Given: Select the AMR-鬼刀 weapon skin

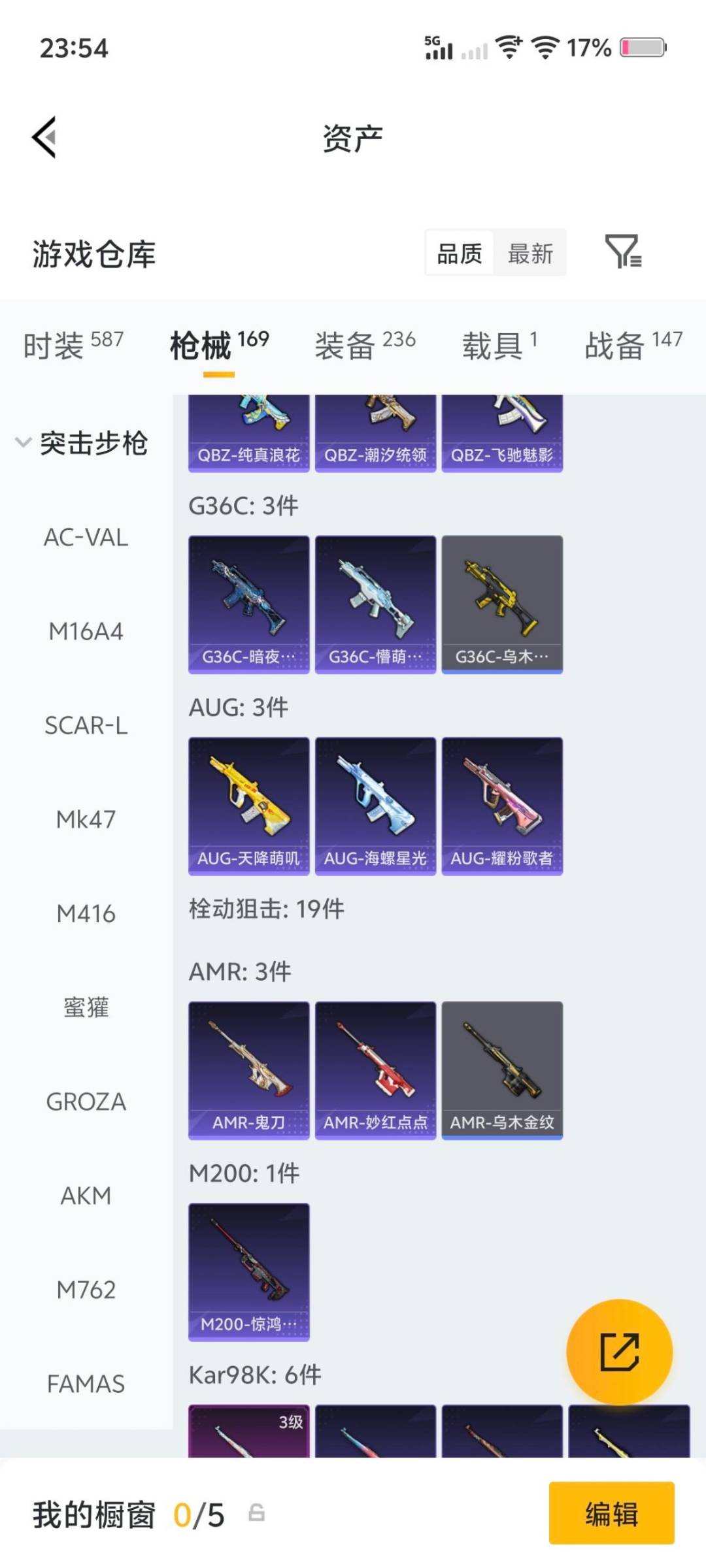Looking at the screenshot, I should (x=248, y=1065).
